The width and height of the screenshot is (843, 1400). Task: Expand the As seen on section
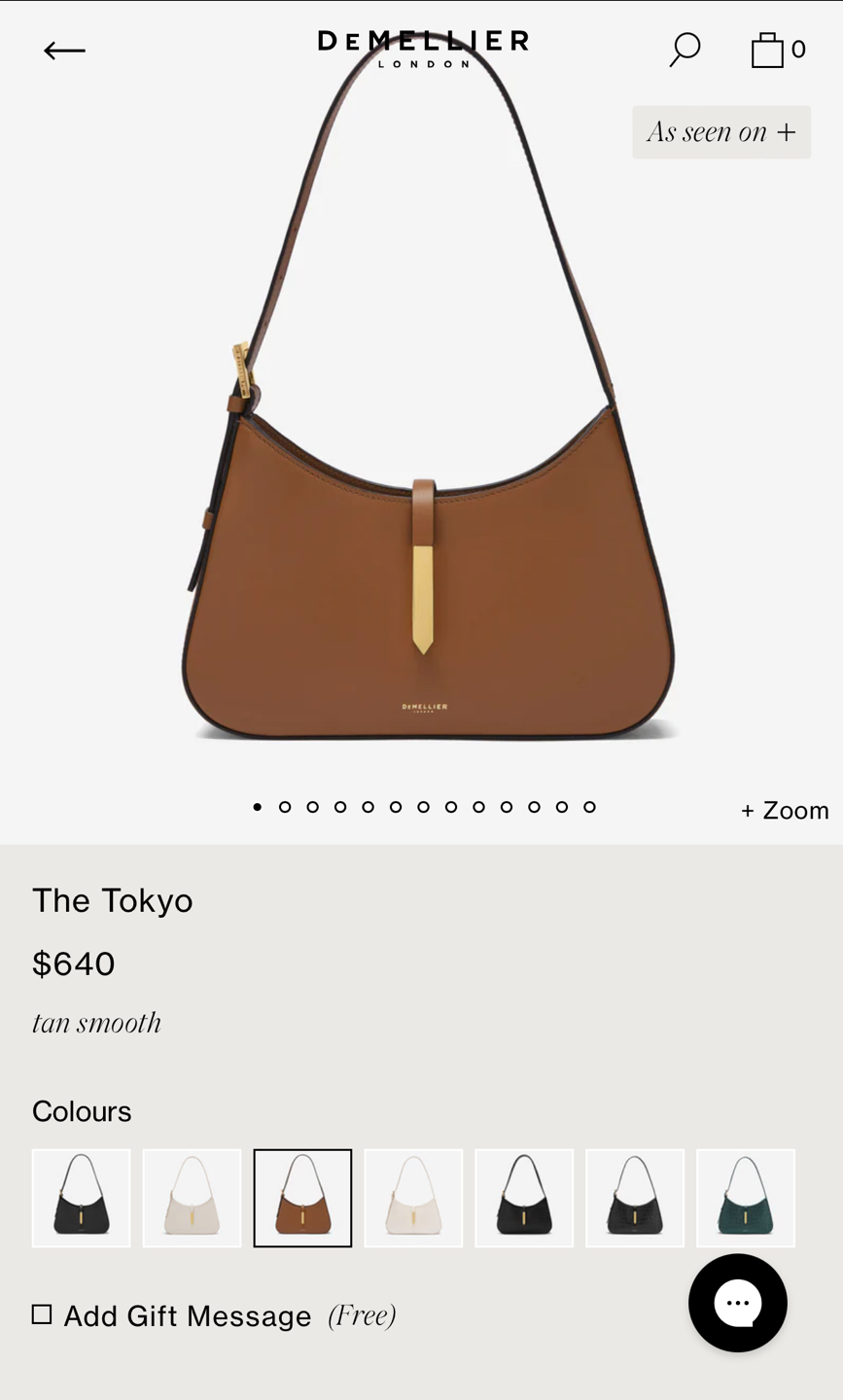[x=721, y=132]
